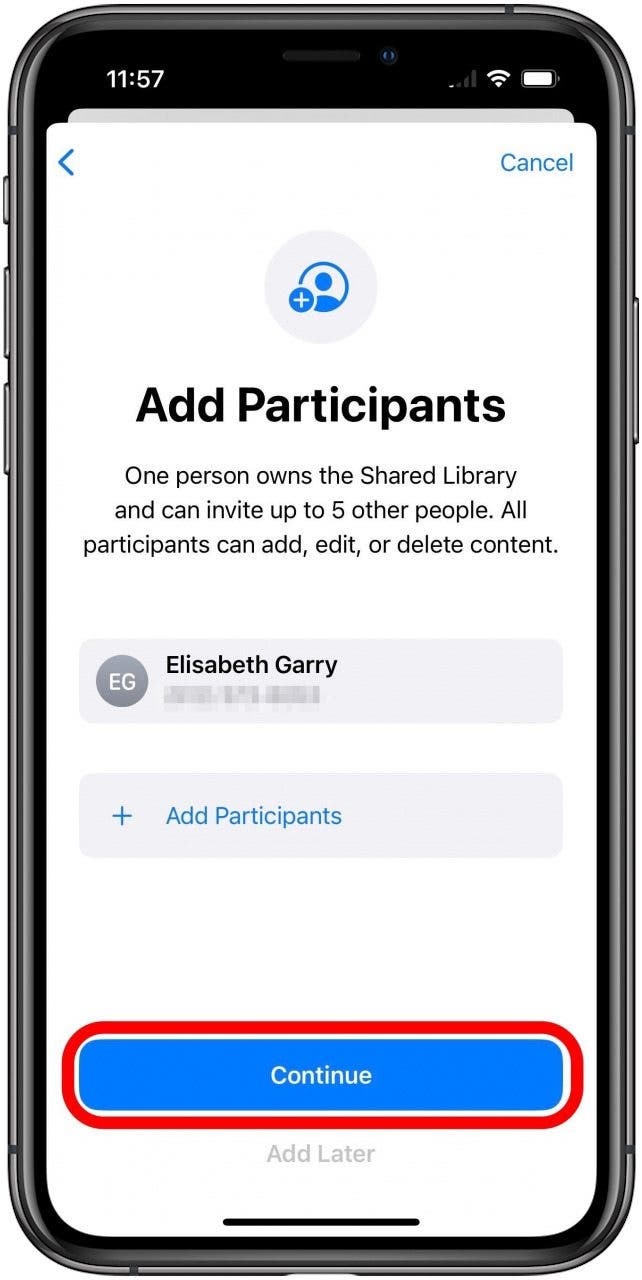Tap the blue Continue button
Image resolution: width=642 pixels, height=1280 pixels.
point(320,1075)
